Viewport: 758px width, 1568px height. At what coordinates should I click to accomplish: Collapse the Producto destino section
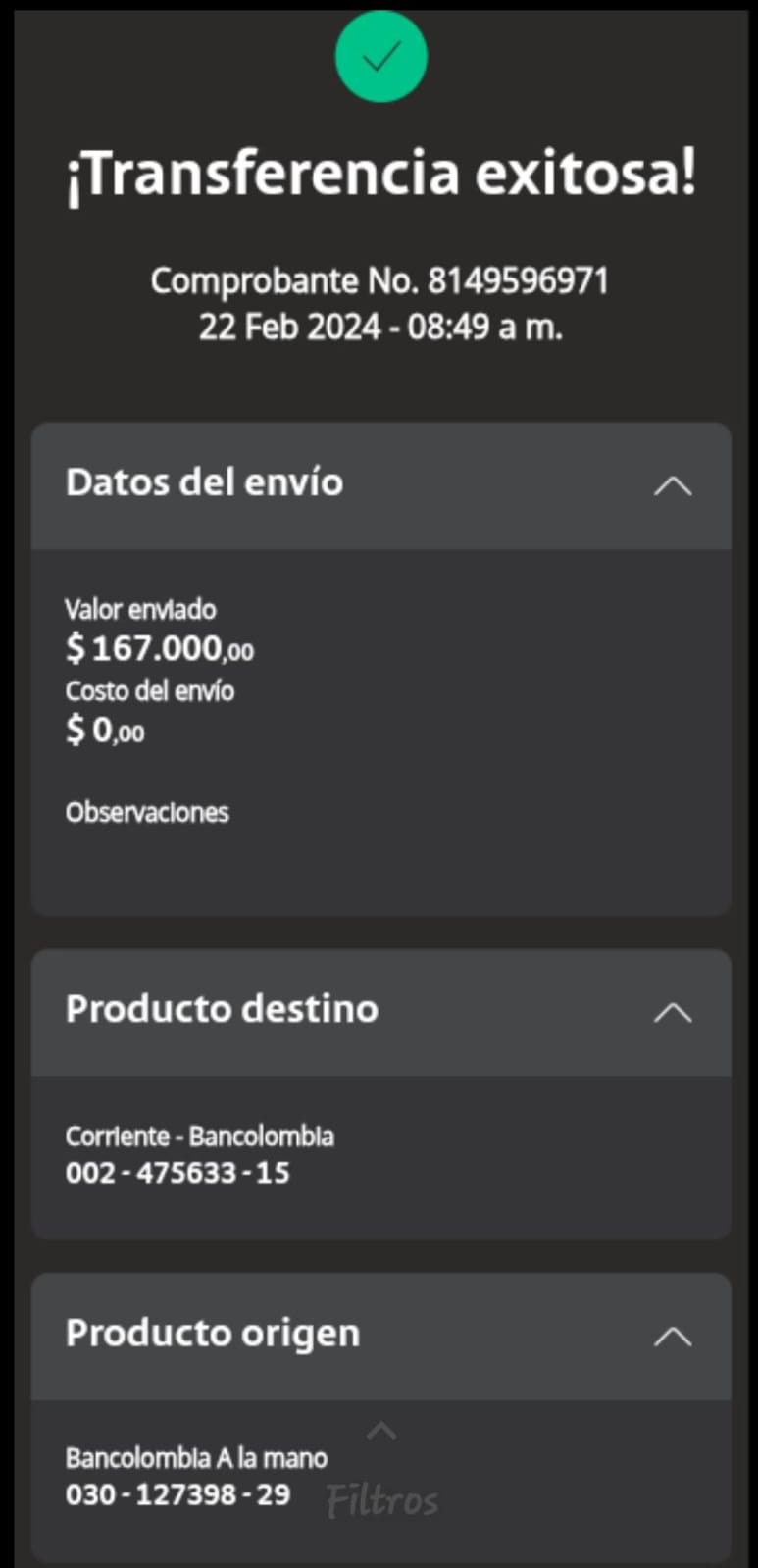point(673,1012)
